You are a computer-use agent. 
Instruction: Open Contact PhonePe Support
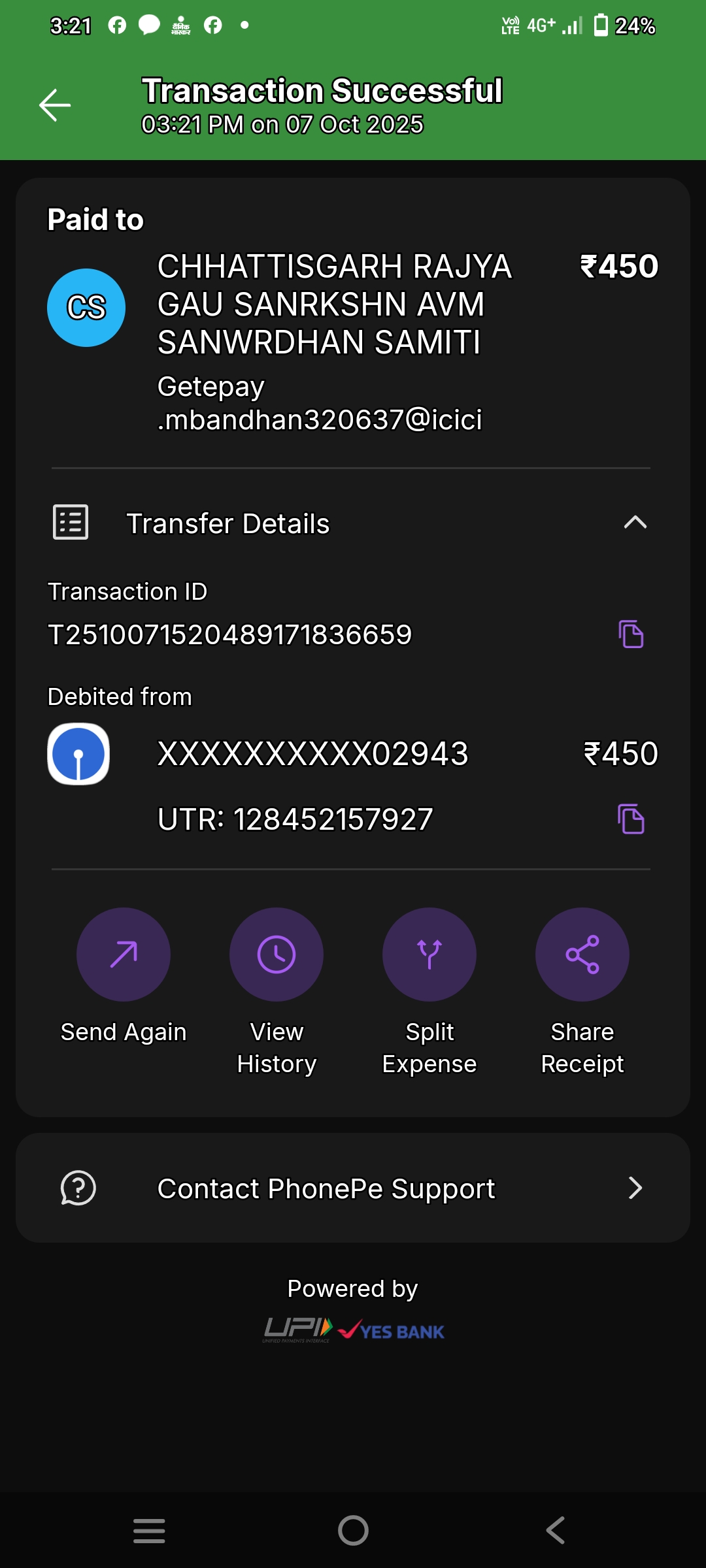pos(353,1188)
